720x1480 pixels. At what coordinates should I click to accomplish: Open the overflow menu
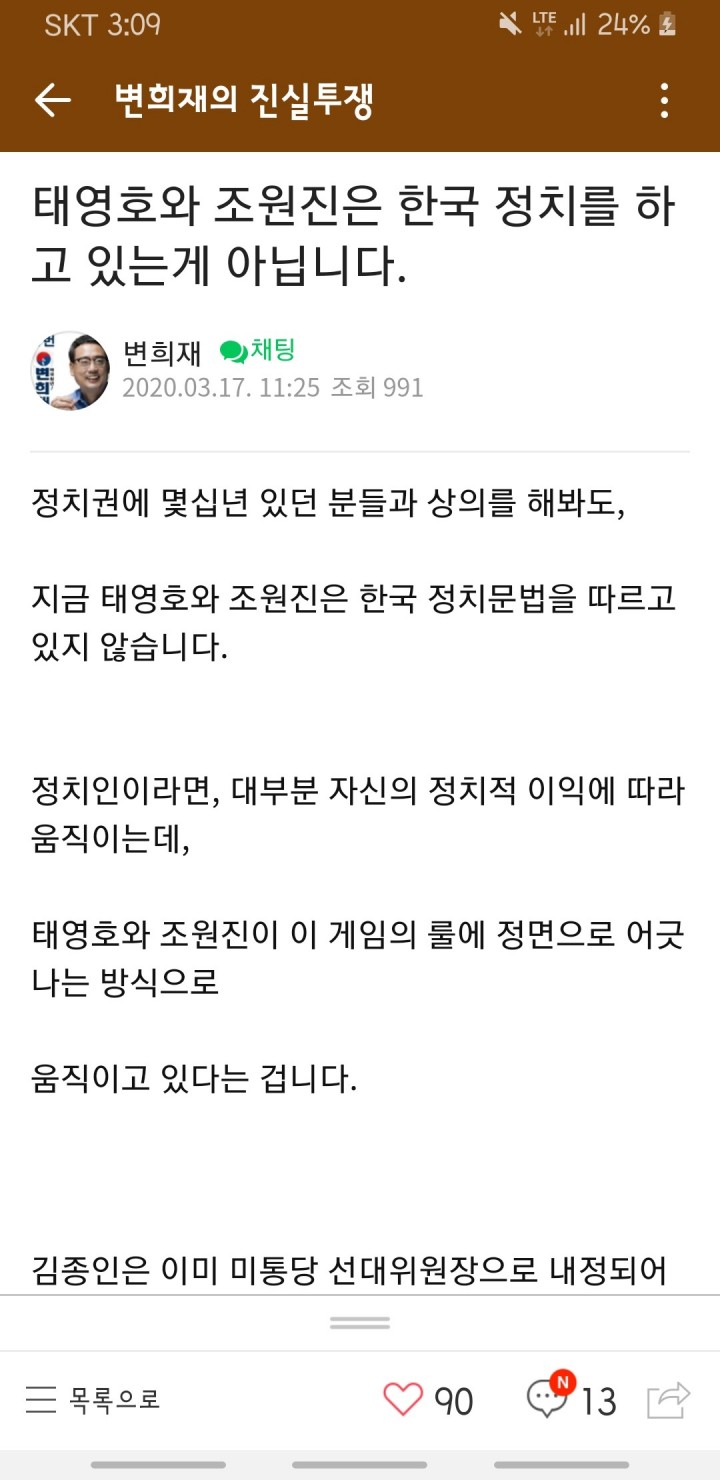(664, 100)
